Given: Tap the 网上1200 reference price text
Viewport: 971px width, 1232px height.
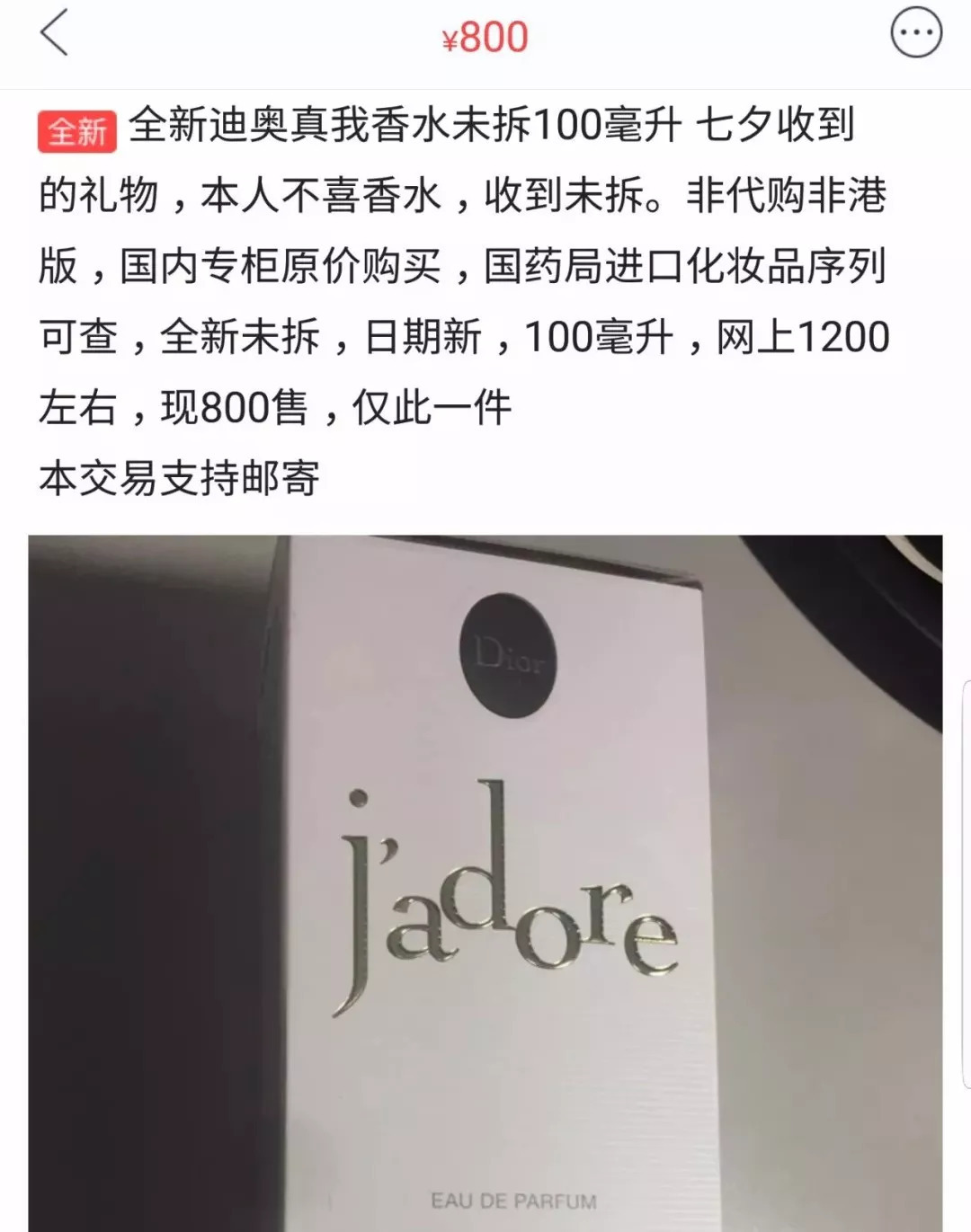Looking at the screenshot, I should tap(805, 337).
